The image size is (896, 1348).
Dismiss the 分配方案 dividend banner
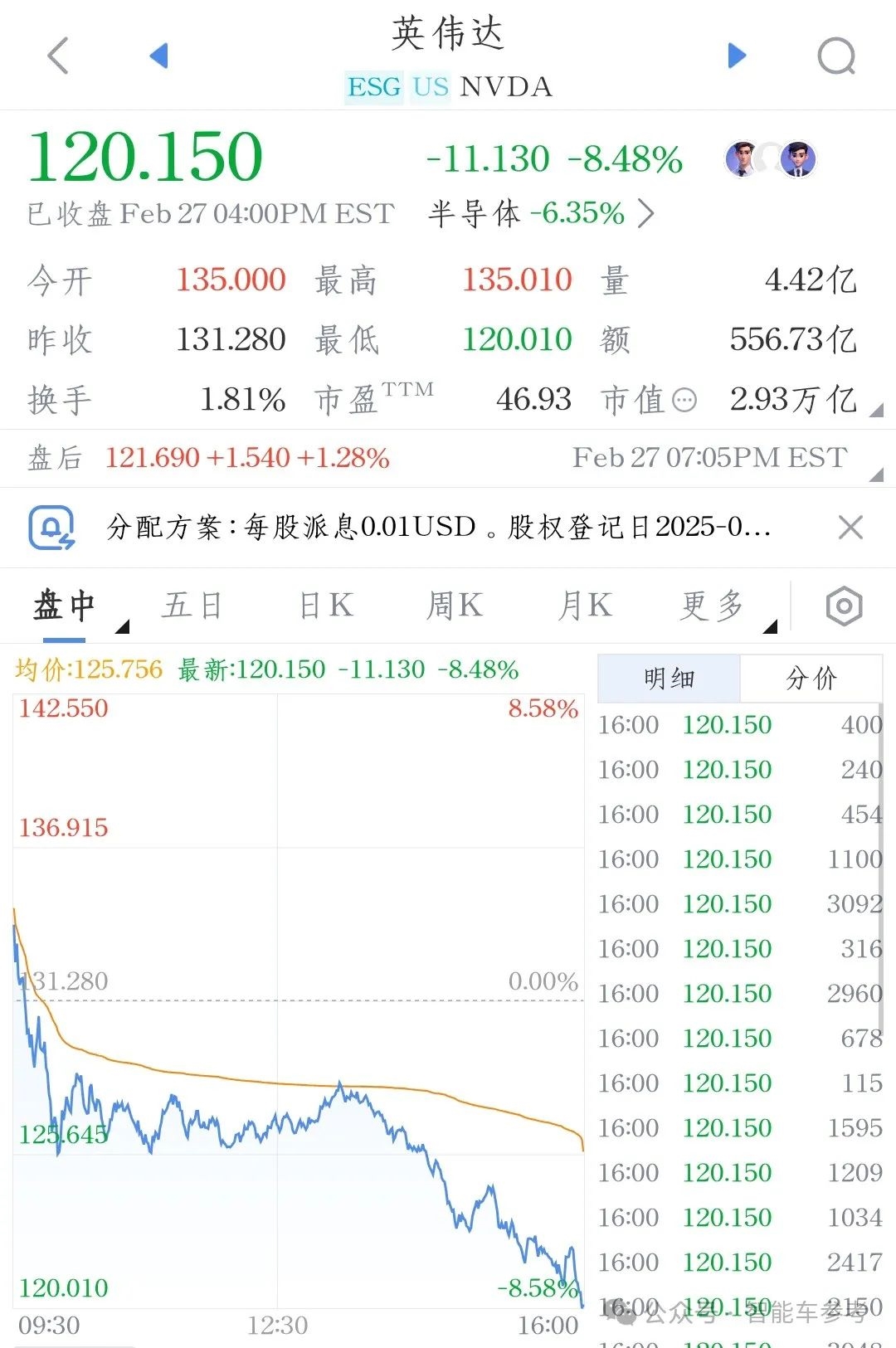pyautogui.click(x=850, y=528)
